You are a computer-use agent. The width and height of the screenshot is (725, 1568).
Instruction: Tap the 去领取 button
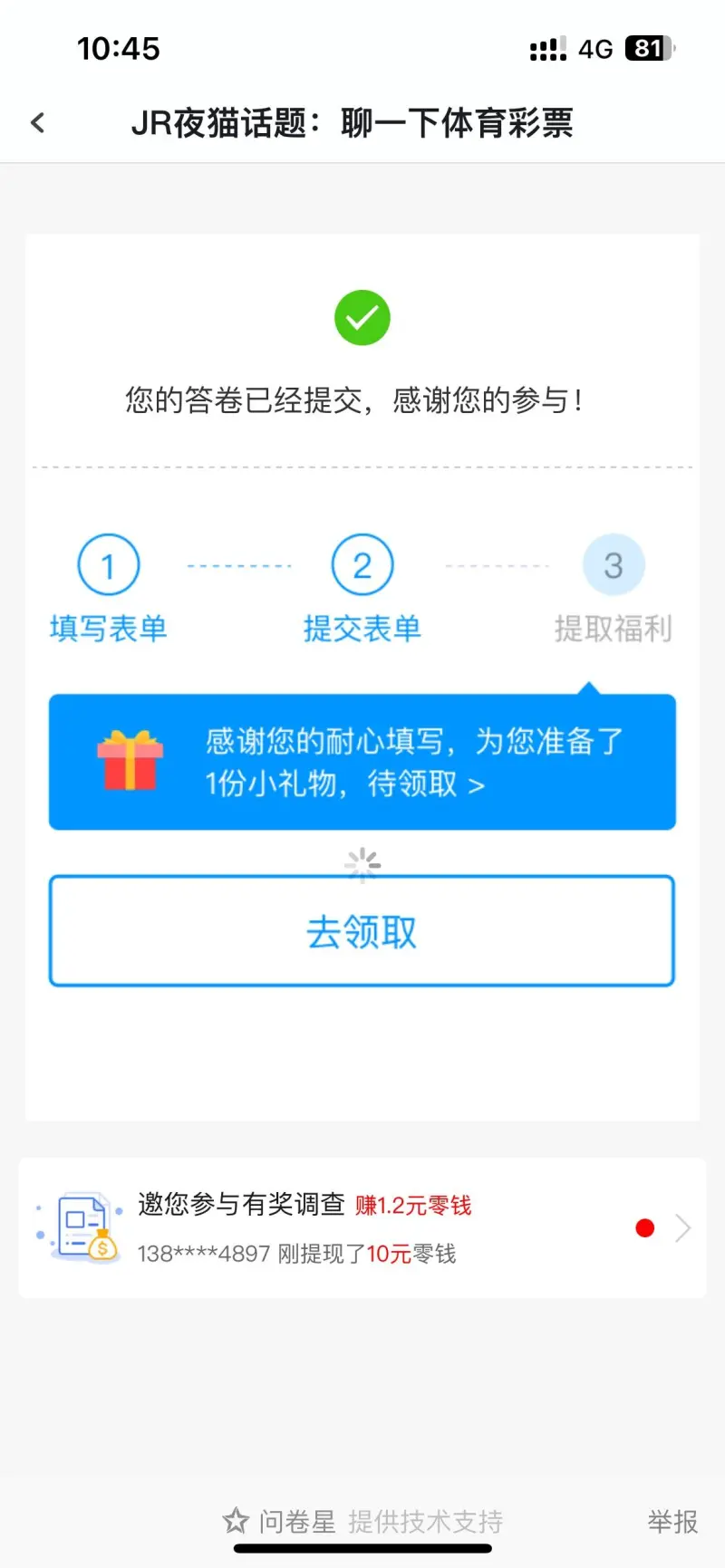click(x=362, y=930)
